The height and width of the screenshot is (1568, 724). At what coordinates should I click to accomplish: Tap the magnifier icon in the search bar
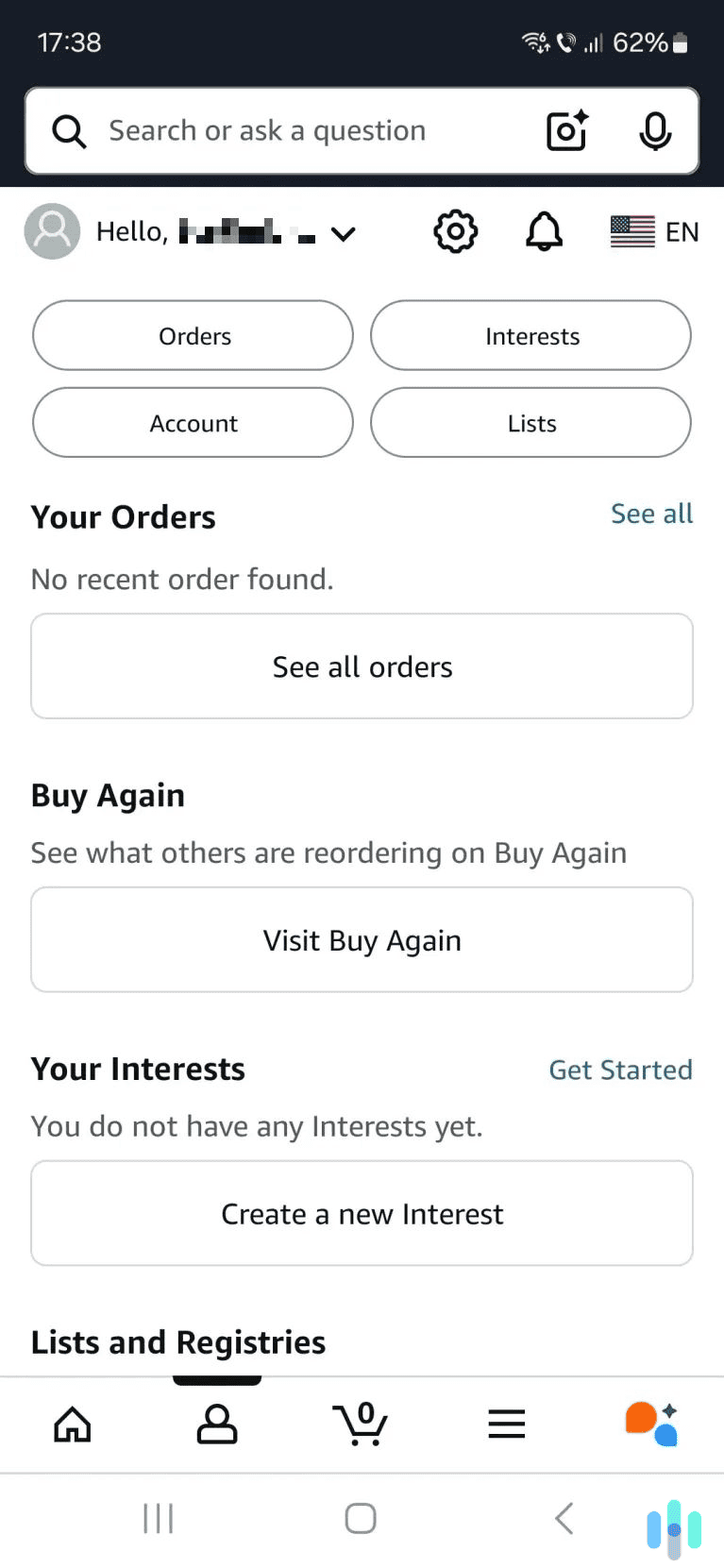tap(68, 131)
